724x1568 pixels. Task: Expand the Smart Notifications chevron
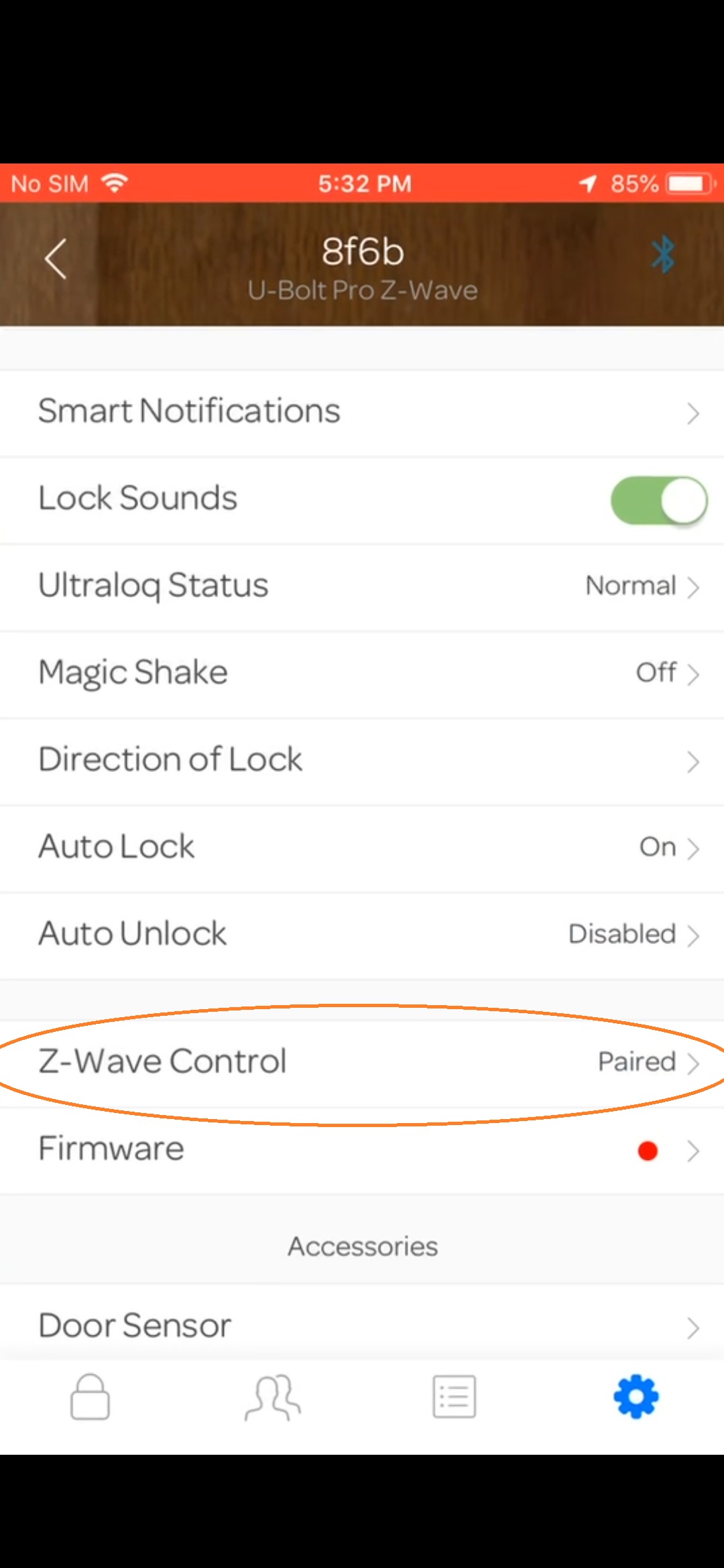[x=693, y=413]
